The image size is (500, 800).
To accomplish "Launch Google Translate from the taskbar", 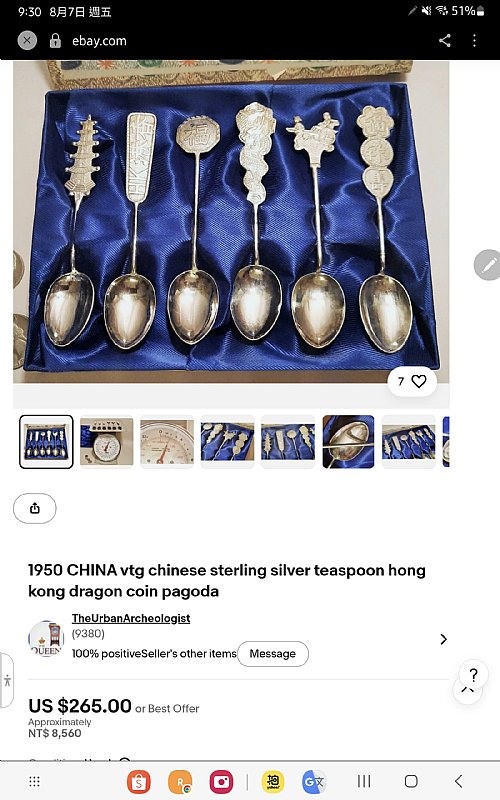I will click(x=313, y=782).
